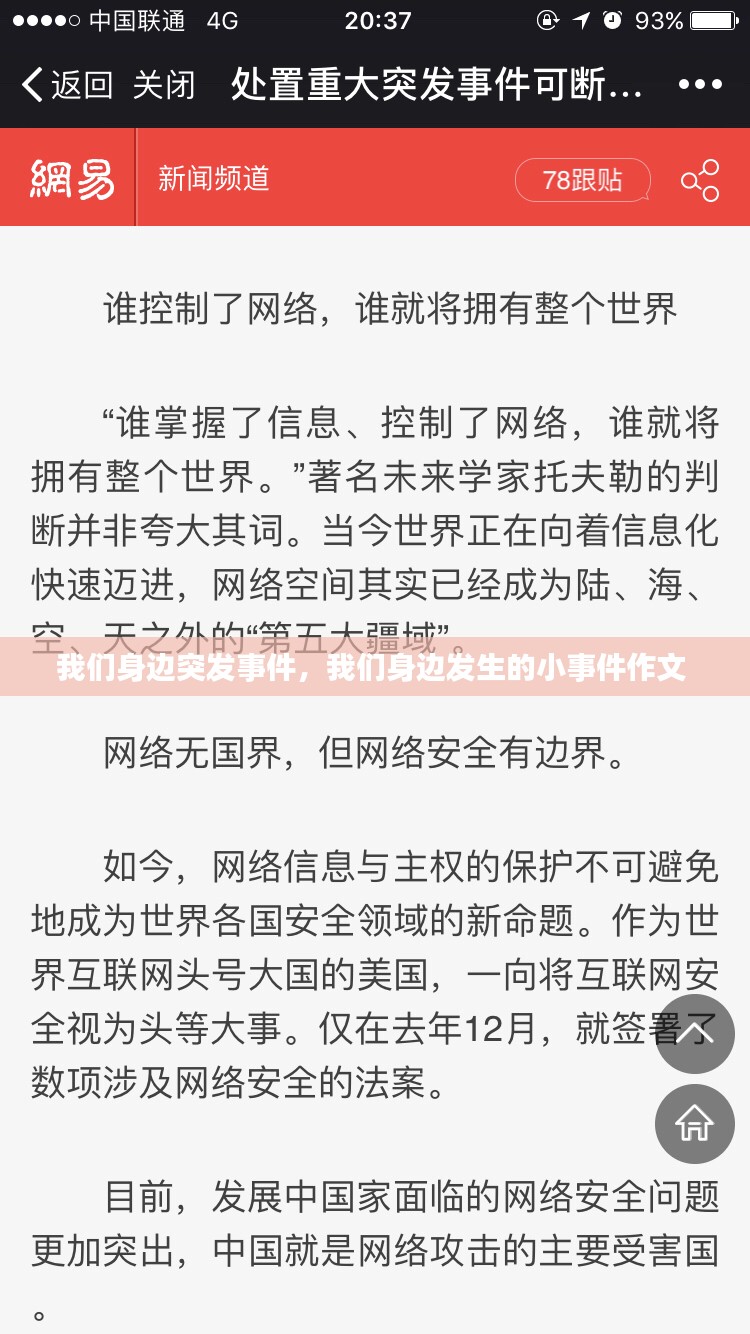Open the three-dot overflow menu
Image resolution: width=750 pixels, height=1334 pixels.
(700, 85)
